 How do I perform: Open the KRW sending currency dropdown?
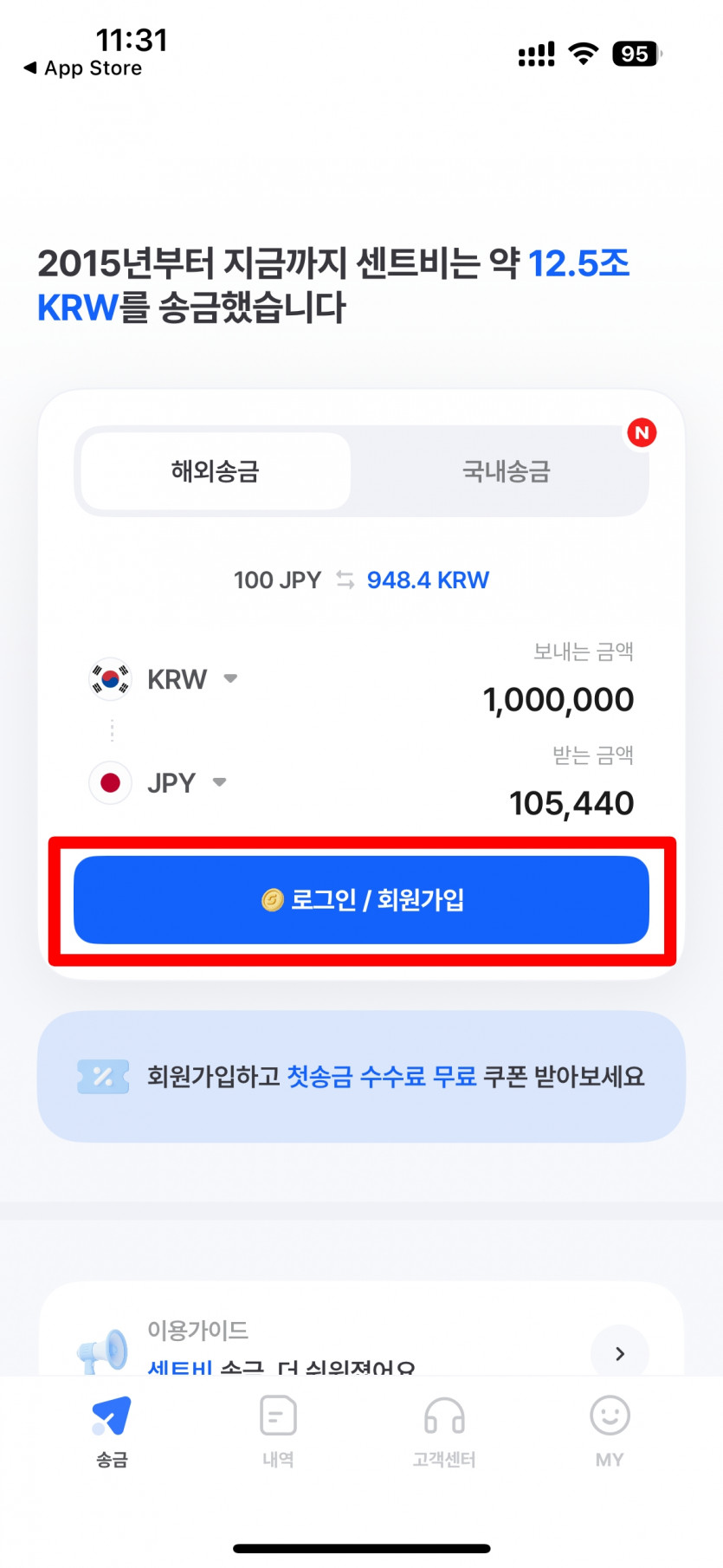click(x=165, y=679)
